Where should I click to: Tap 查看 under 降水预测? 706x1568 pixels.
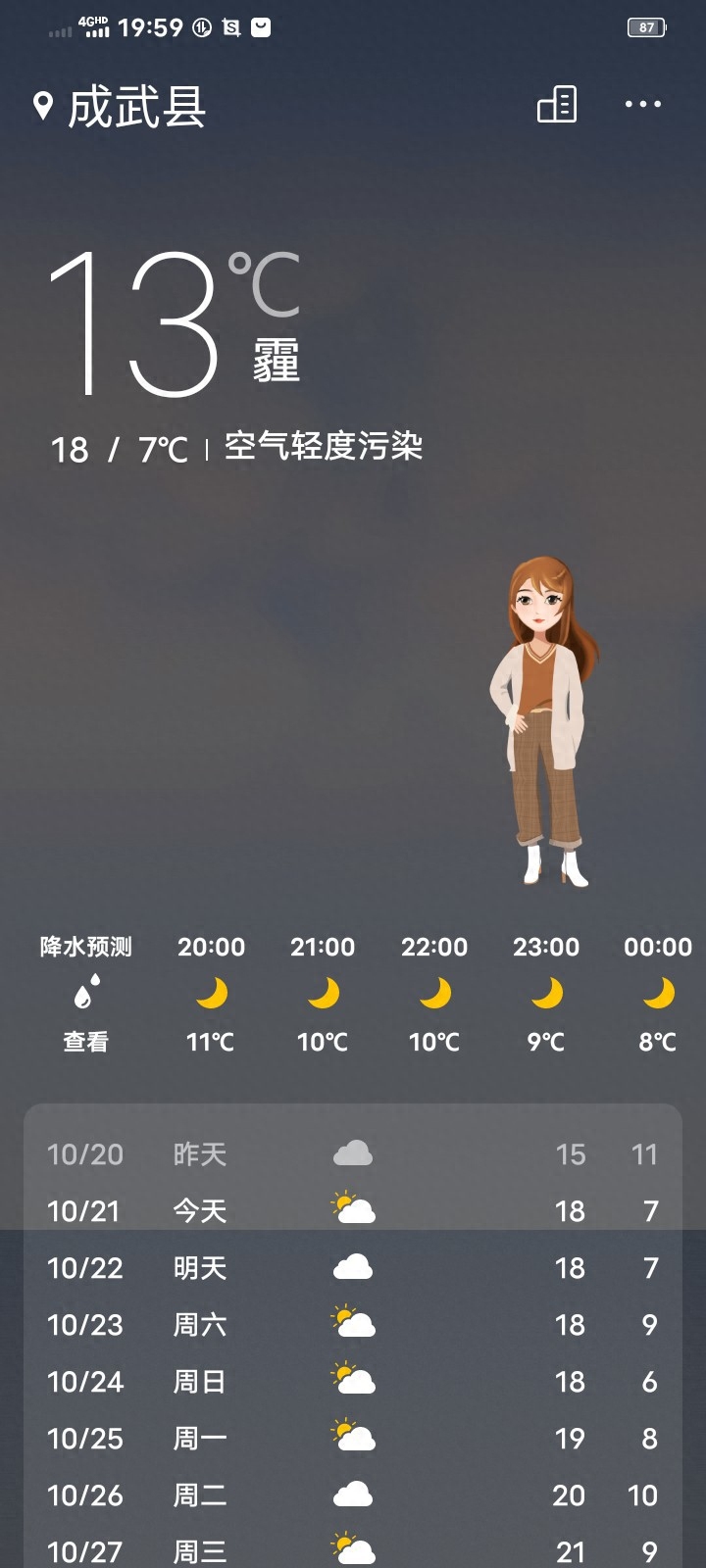click(86, 1041)
